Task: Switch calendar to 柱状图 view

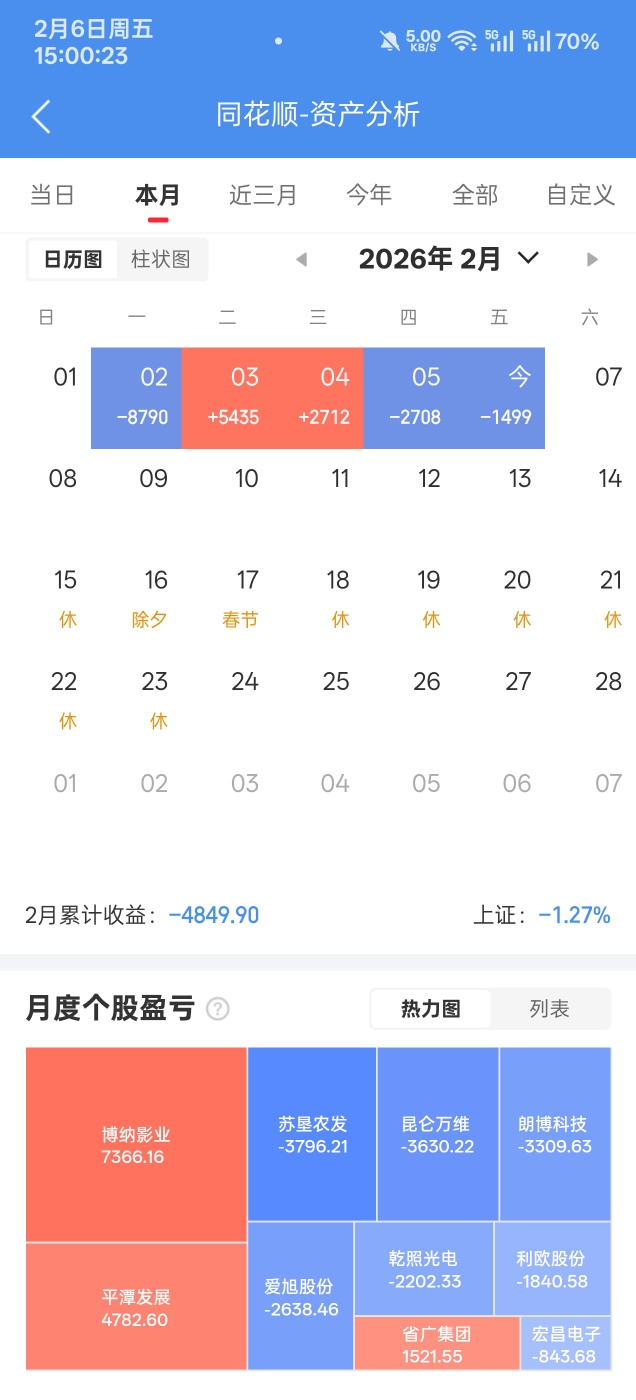Action: pyautogui.click(x=161, y=259)
